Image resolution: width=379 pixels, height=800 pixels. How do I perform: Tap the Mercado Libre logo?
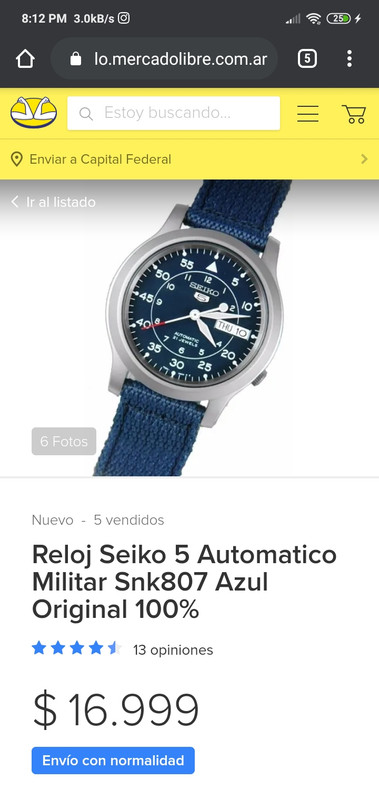point(34,113)
